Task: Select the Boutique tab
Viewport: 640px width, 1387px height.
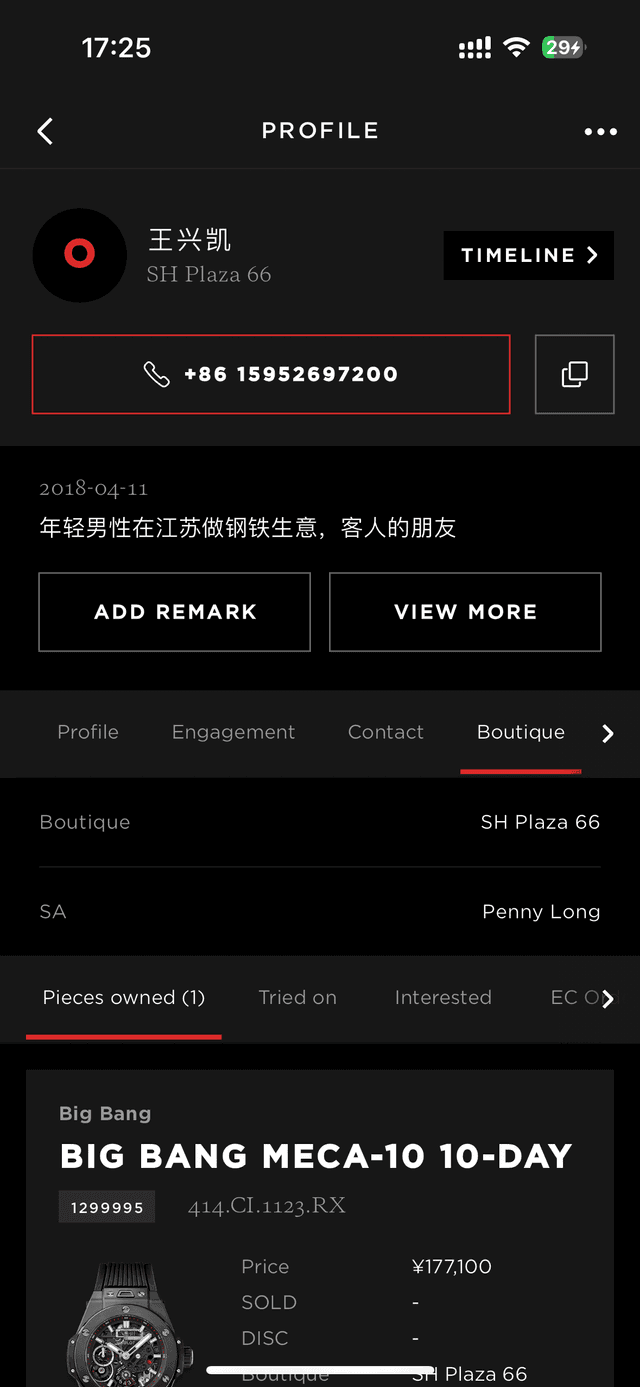Action: click(520, 732)
